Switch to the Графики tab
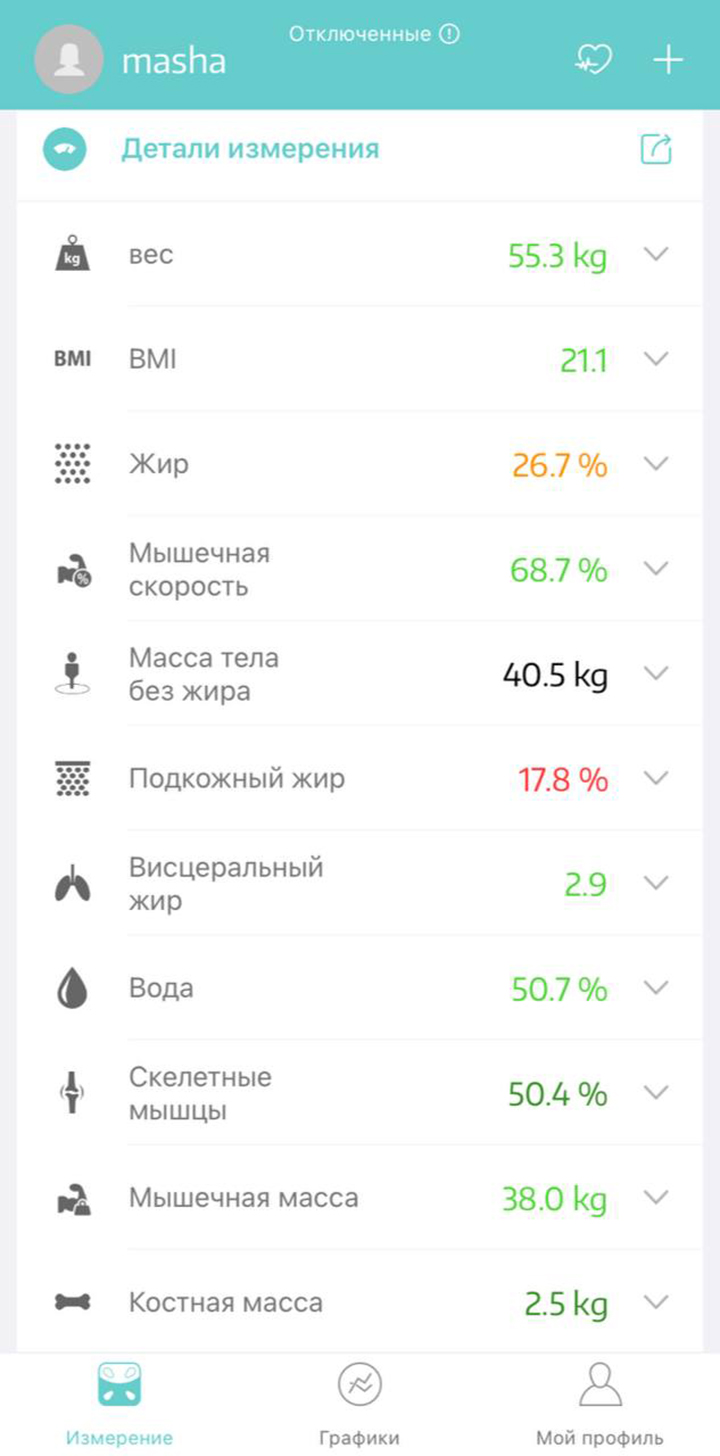The height and width of the screenshot is (1456, 720). [359, 1404]
